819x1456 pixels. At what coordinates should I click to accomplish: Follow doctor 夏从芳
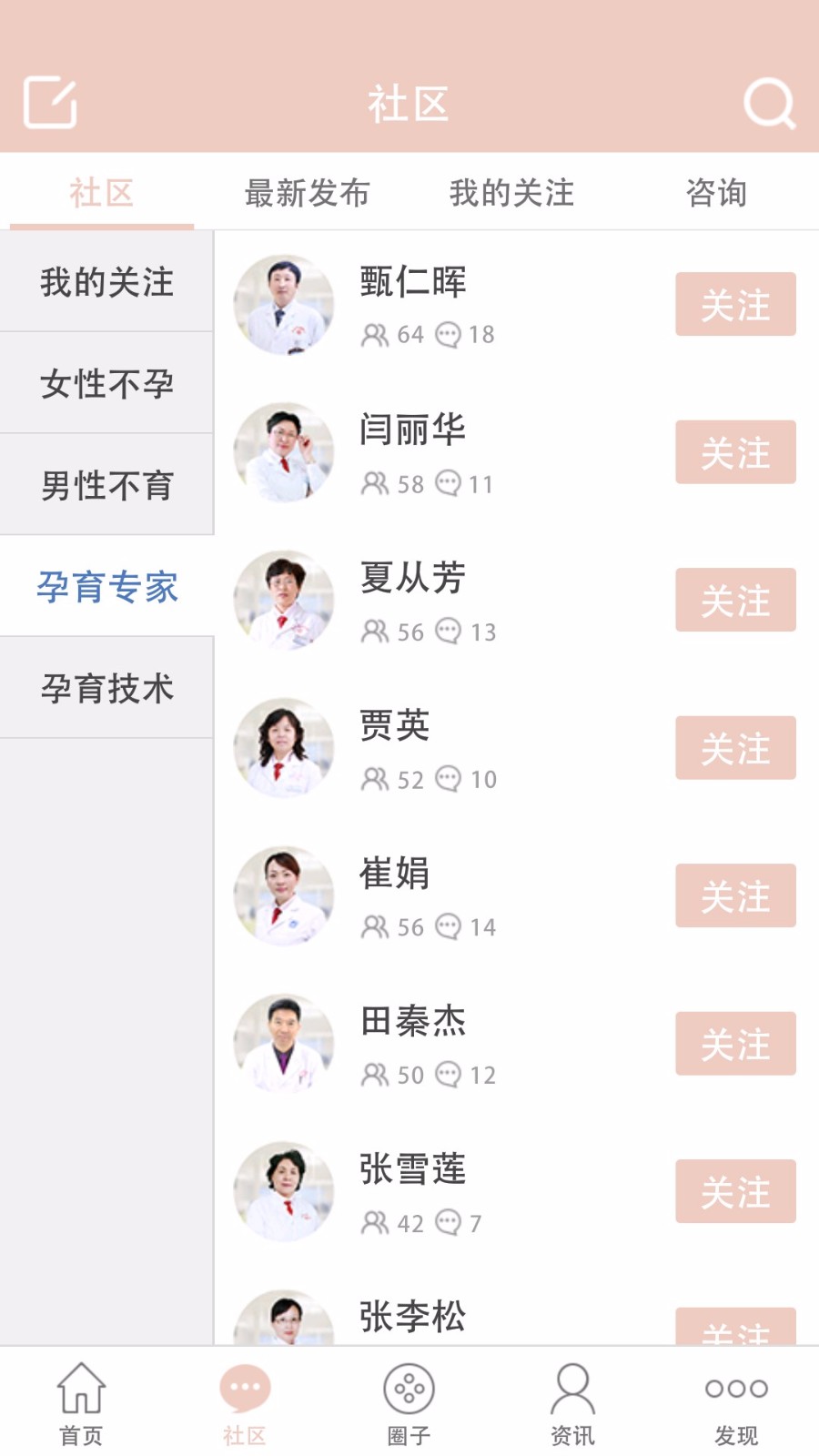[x=735, y=600]
